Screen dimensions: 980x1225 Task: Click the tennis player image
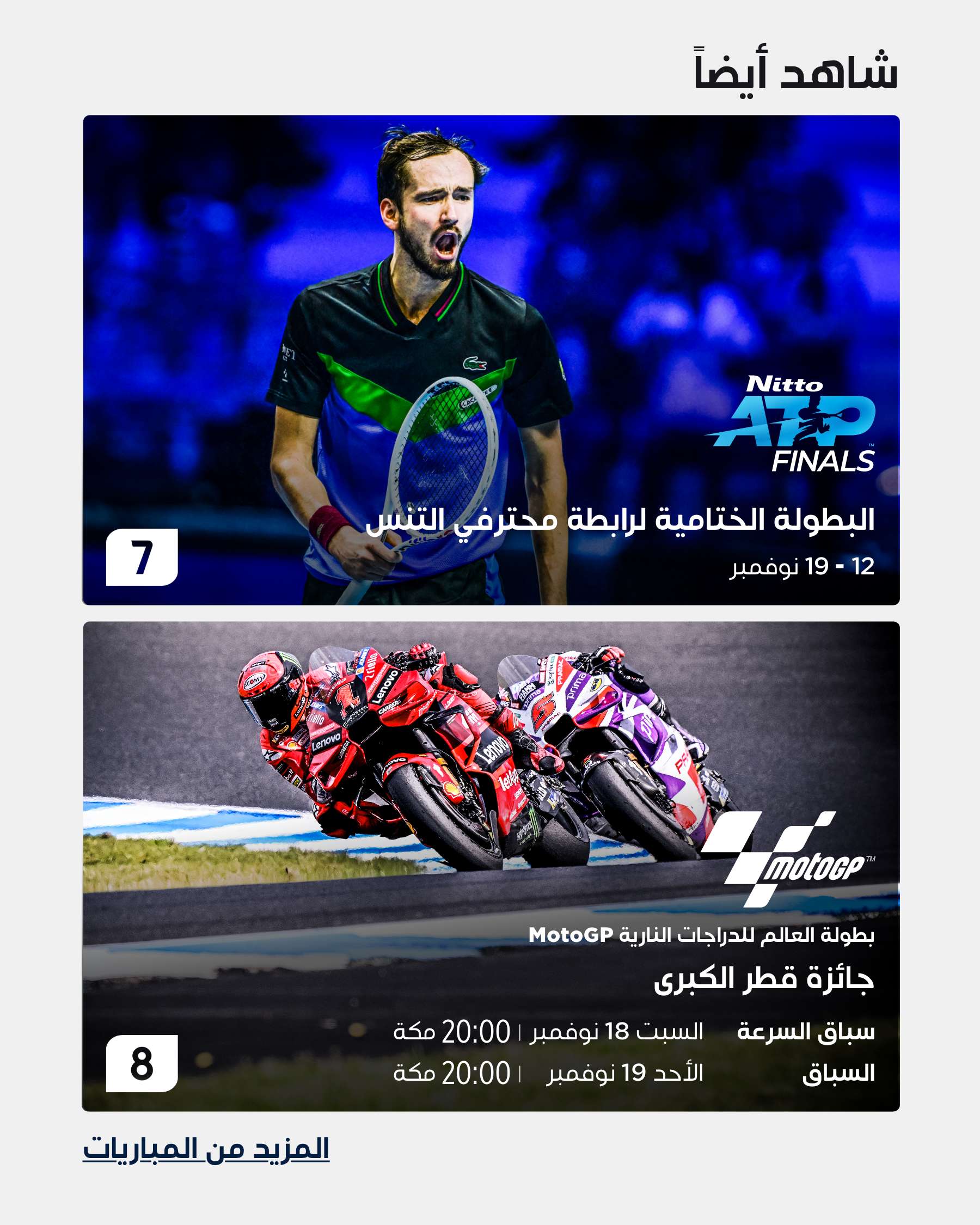(432, 313)
